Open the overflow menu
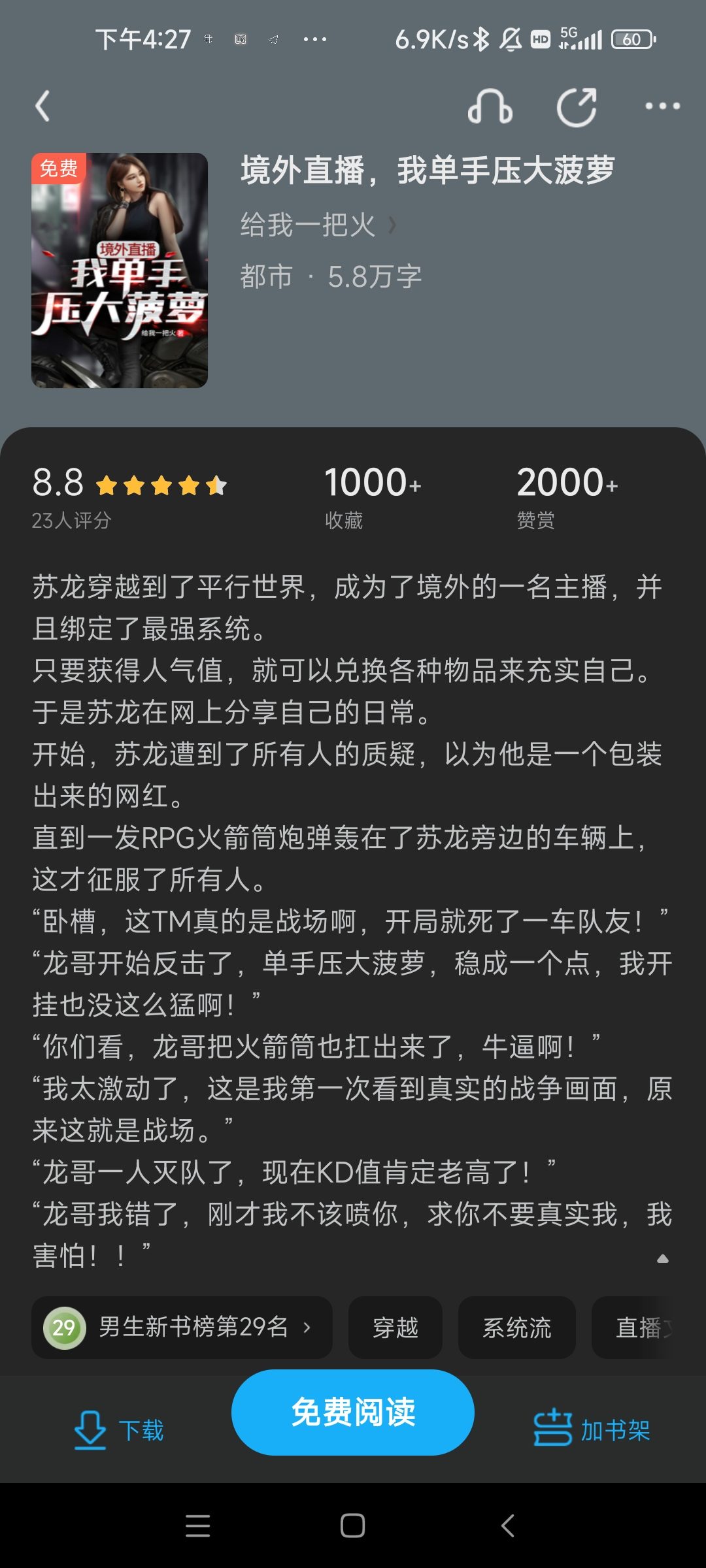Image resolution: width=706 pixels, height=1568 pixels. (662, 106)
